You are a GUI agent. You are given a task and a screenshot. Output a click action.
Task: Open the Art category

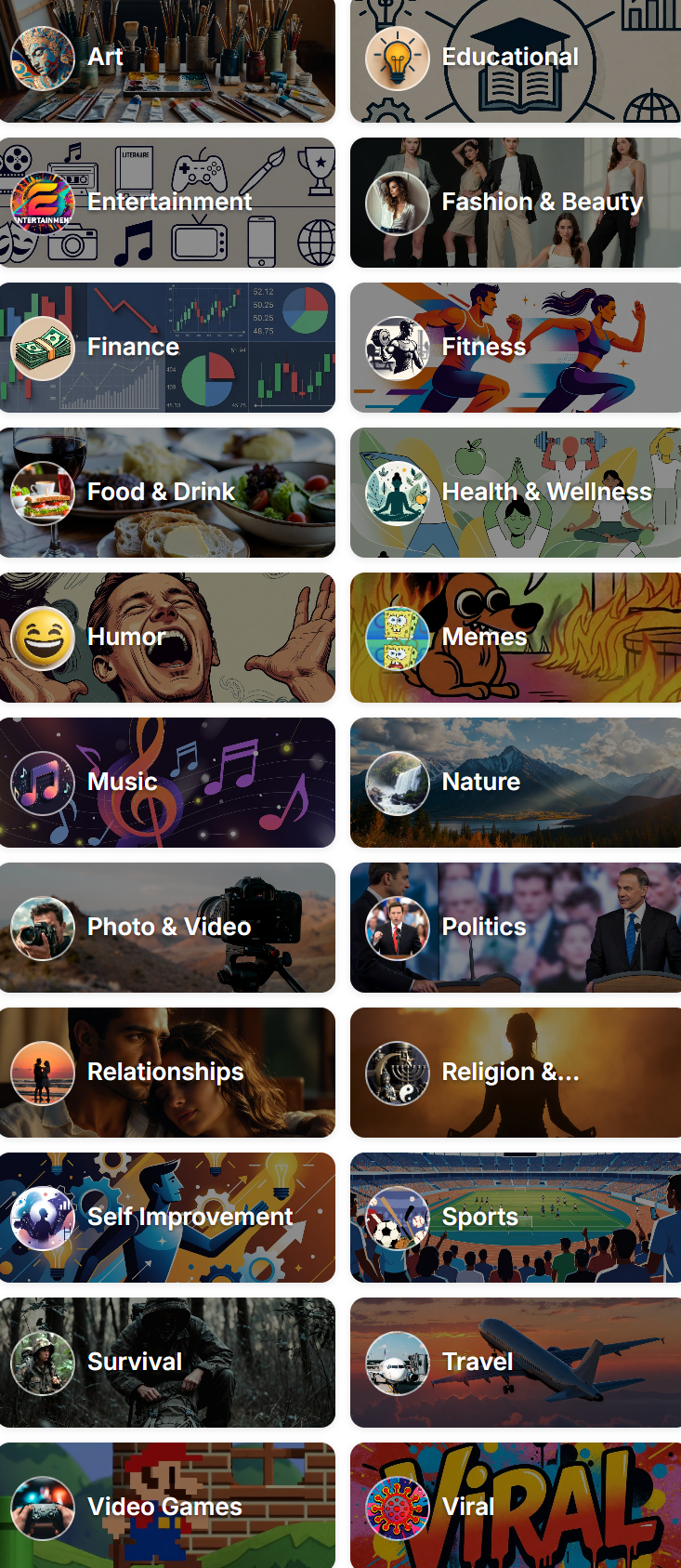(167, 59)
